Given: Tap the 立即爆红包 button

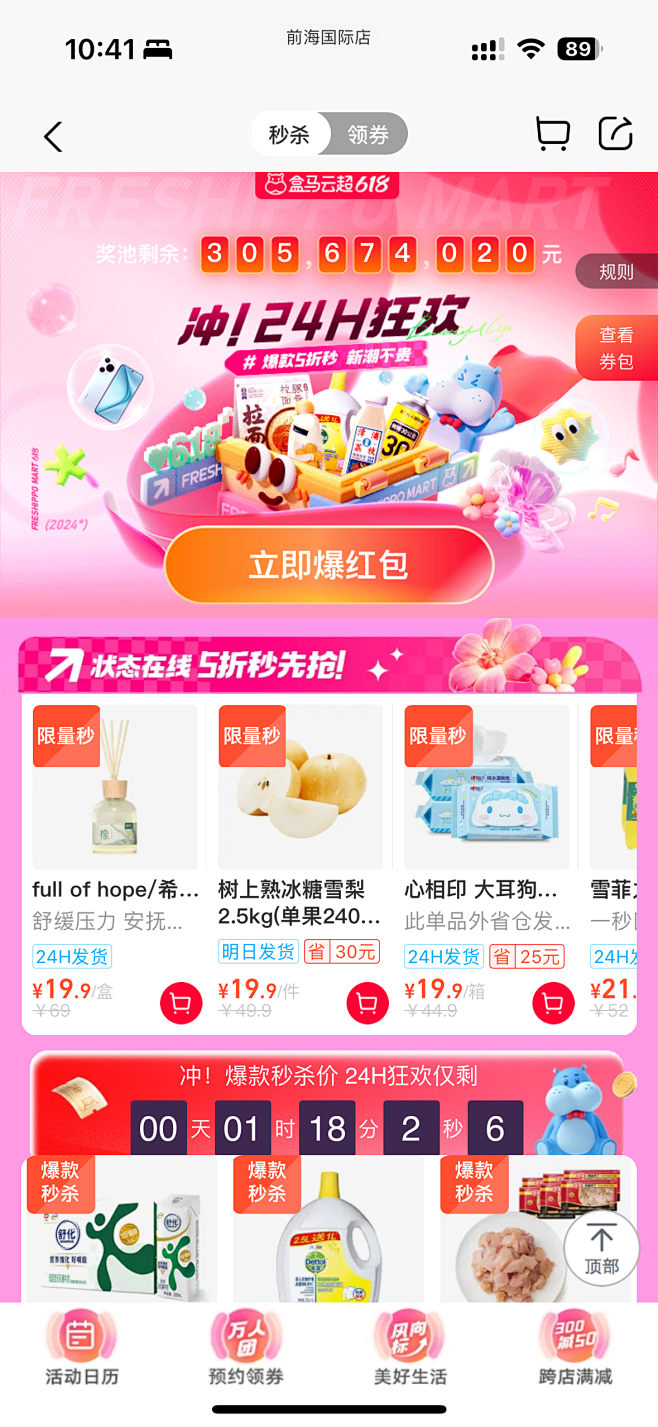Looking at the screenshot, I should pos(329,565).
